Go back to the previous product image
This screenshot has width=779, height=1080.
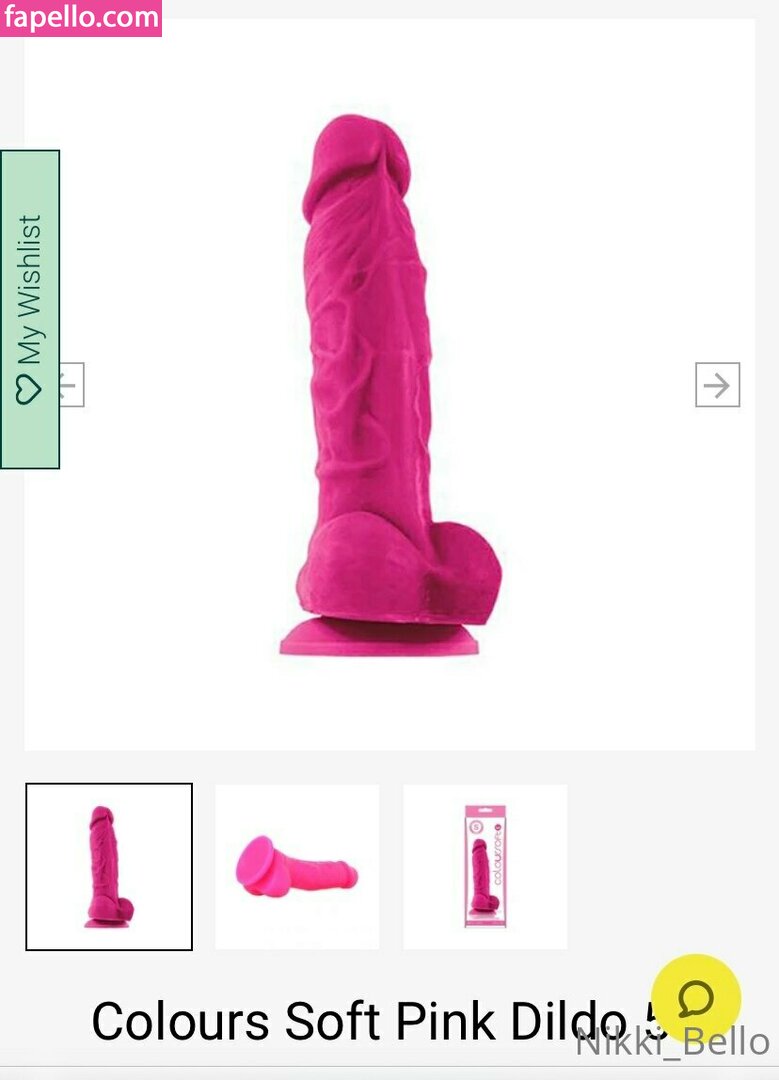tap(72, 385)
